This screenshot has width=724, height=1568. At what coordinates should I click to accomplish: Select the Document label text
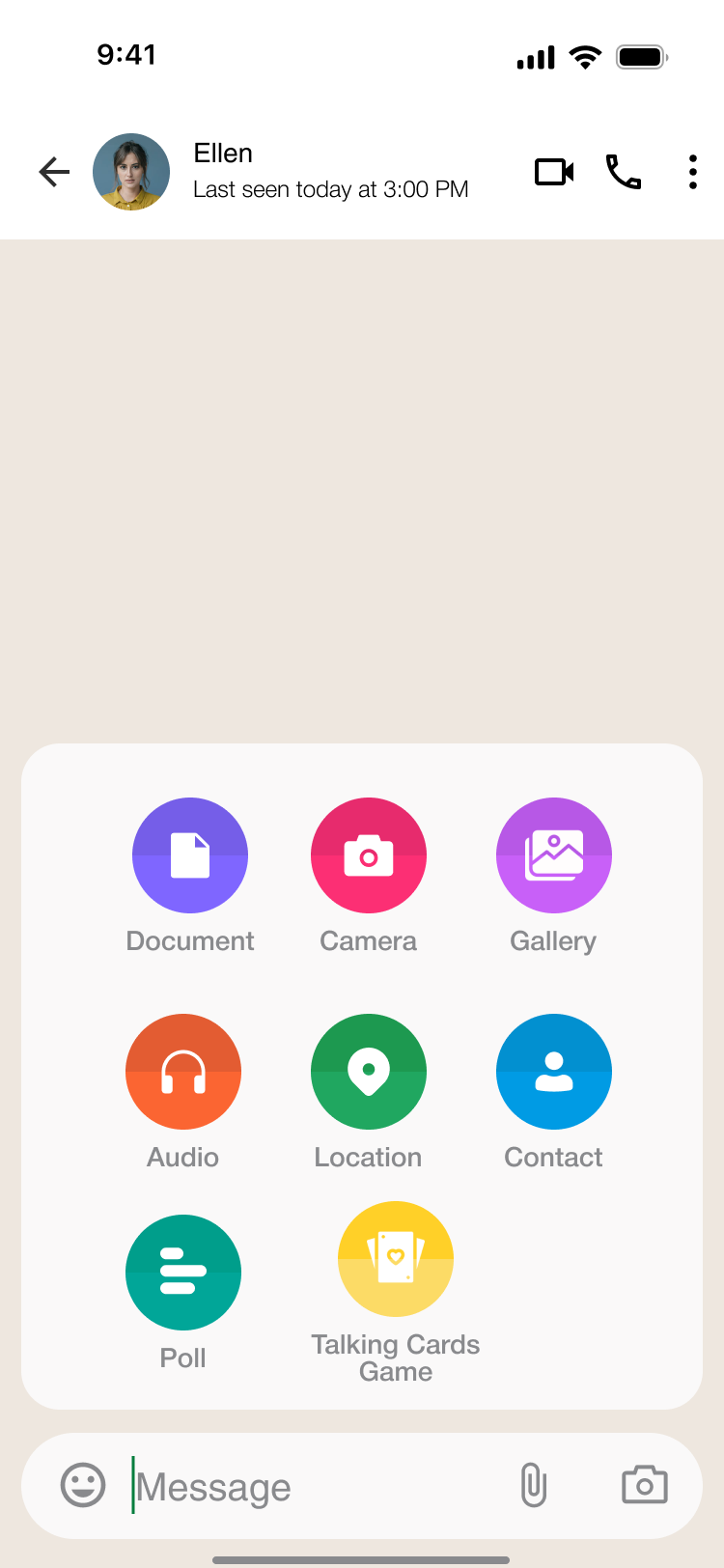pos(189,940)
